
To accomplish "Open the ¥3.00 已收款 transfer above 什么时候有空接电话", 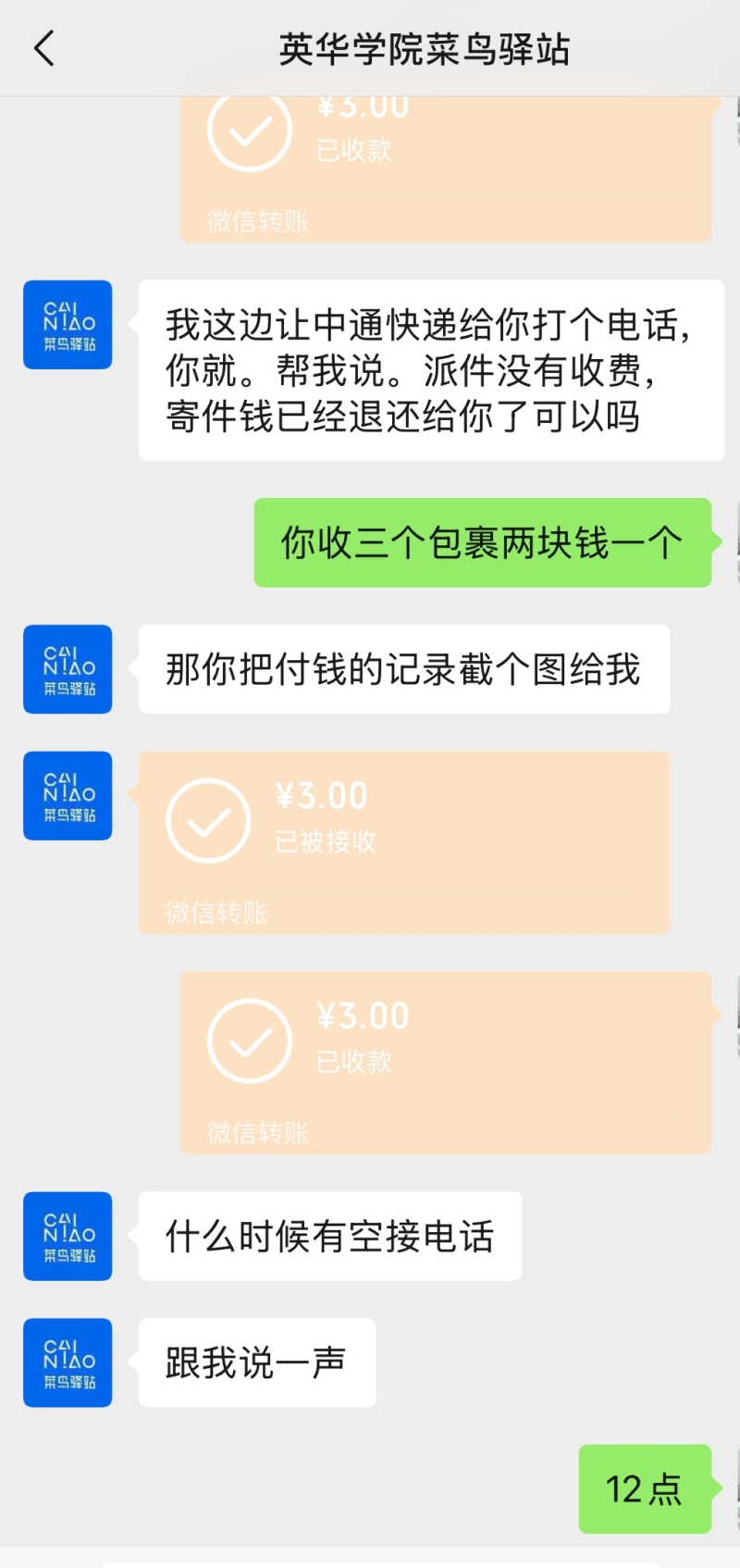I will (445, 1061).
